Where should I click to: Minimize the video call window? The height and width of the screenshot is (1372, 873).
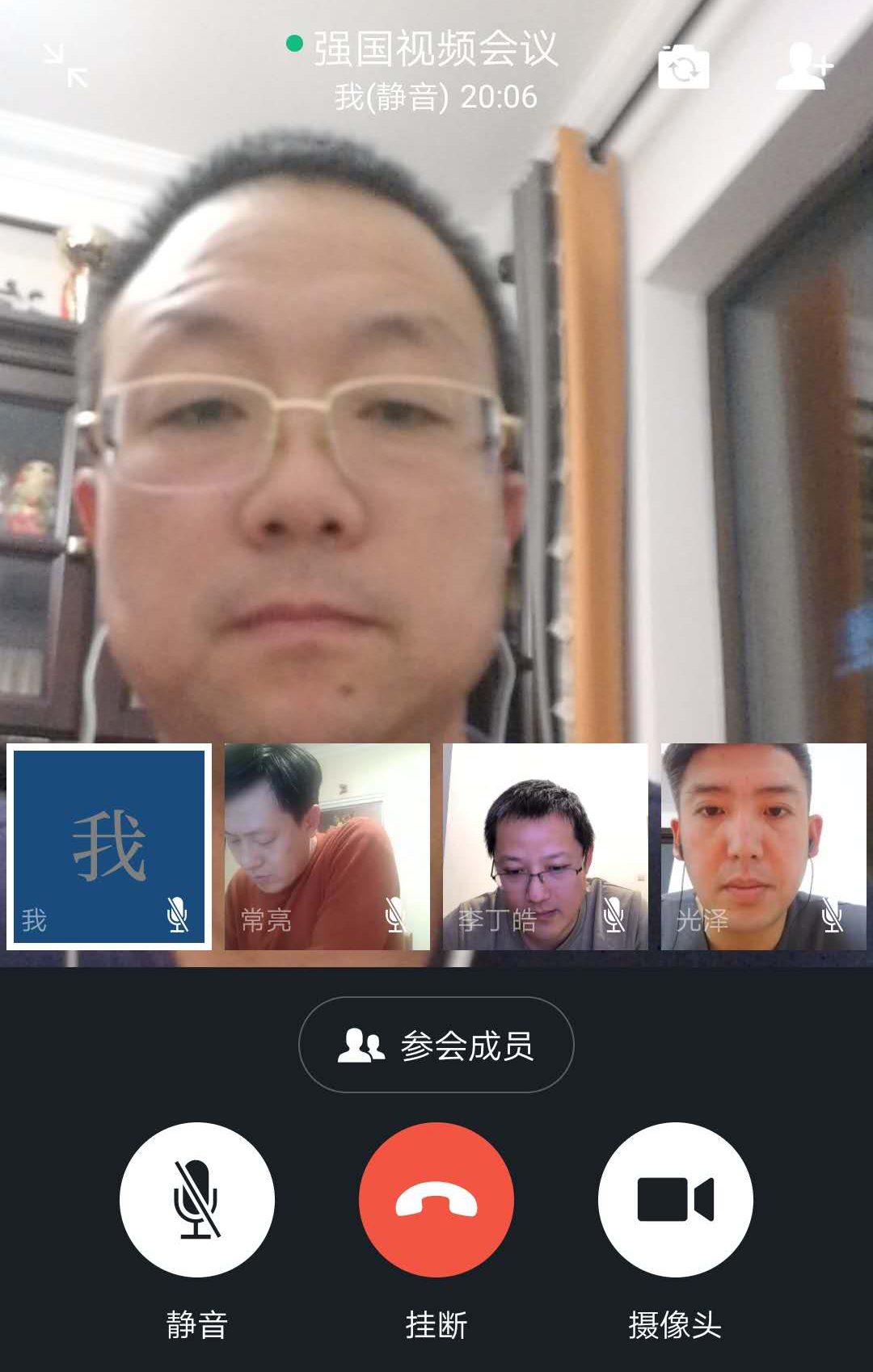(65, 66)
